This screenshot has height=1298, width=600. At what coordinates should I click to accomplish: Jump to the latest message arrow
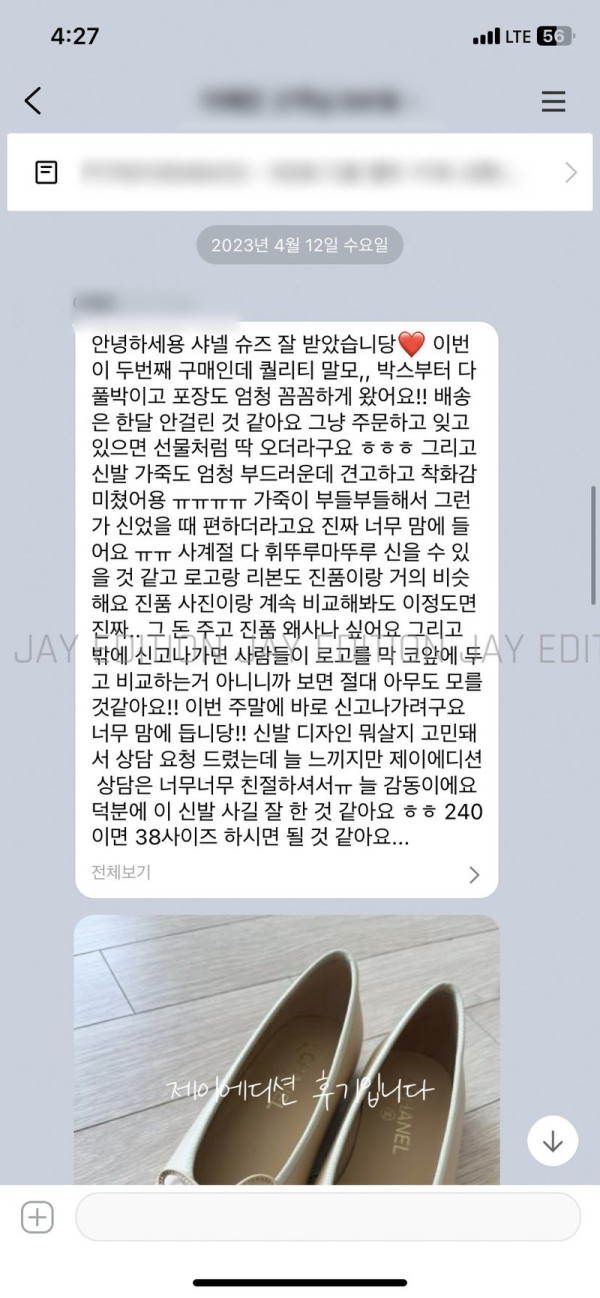click(552, 1141)
